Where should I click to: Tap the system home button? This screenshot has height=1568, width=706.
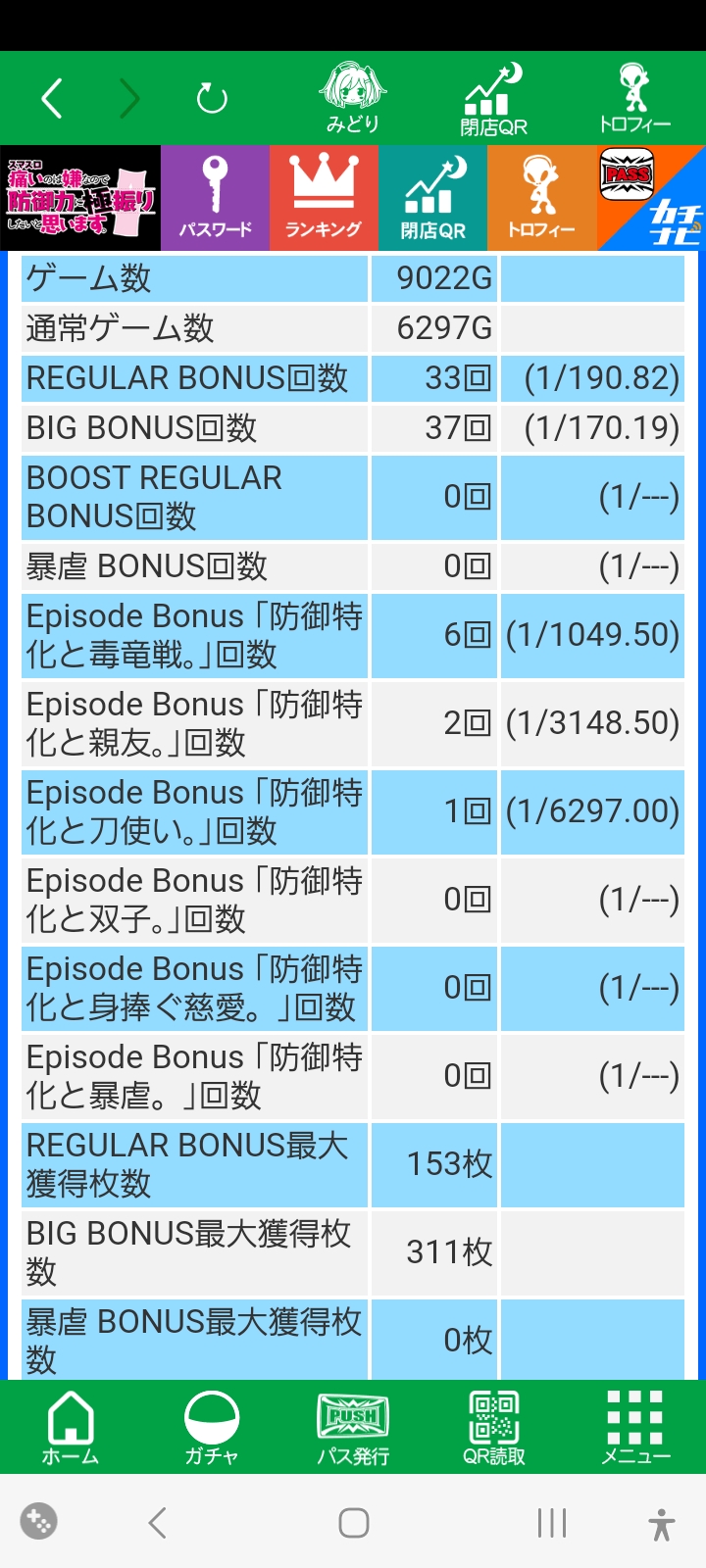click(353, 1523)
